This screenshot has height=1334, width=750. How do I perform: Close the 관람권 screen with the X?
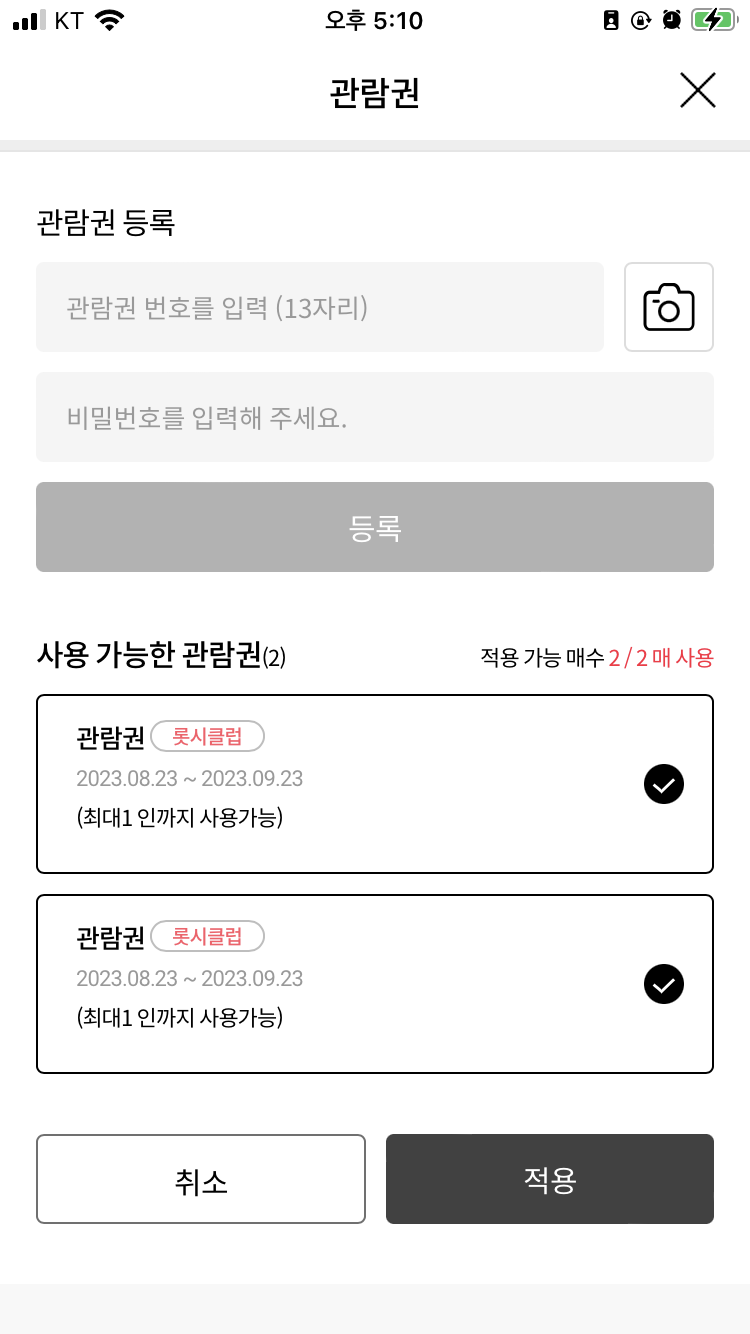698,90
